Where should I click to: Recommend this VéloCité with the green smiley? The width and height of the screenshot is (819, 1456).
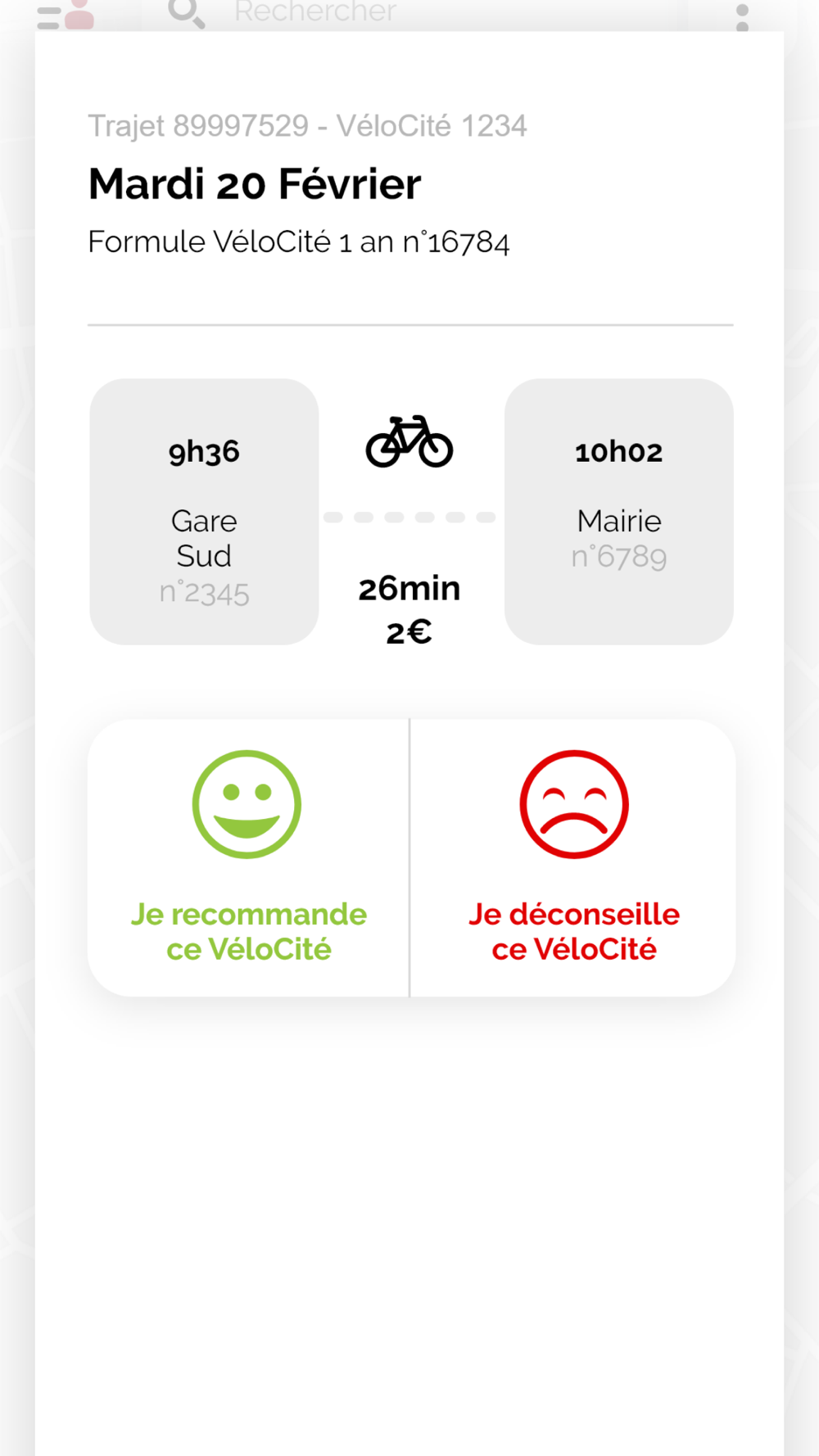pos(247,856)
